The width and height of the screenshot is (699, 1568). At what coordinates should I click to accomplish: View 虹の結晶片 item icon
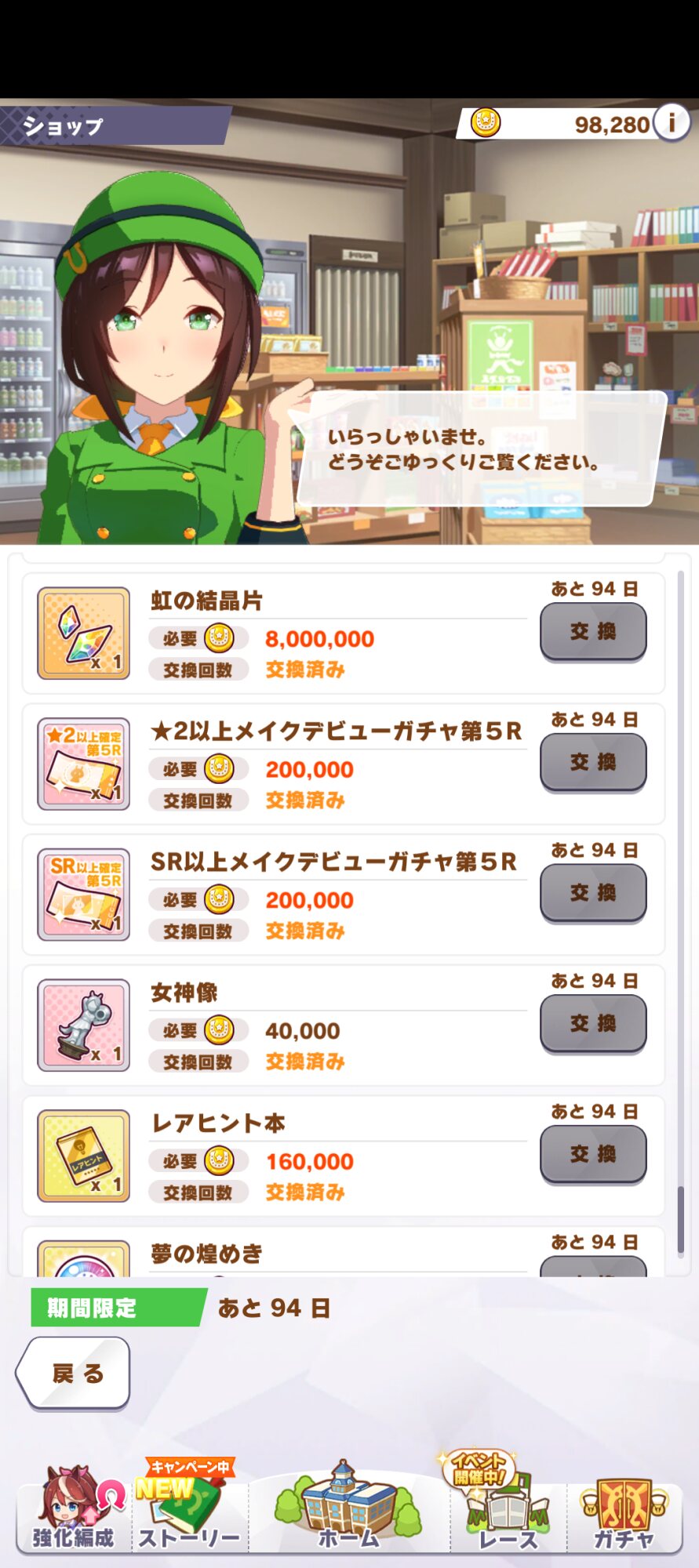[84, 633]
